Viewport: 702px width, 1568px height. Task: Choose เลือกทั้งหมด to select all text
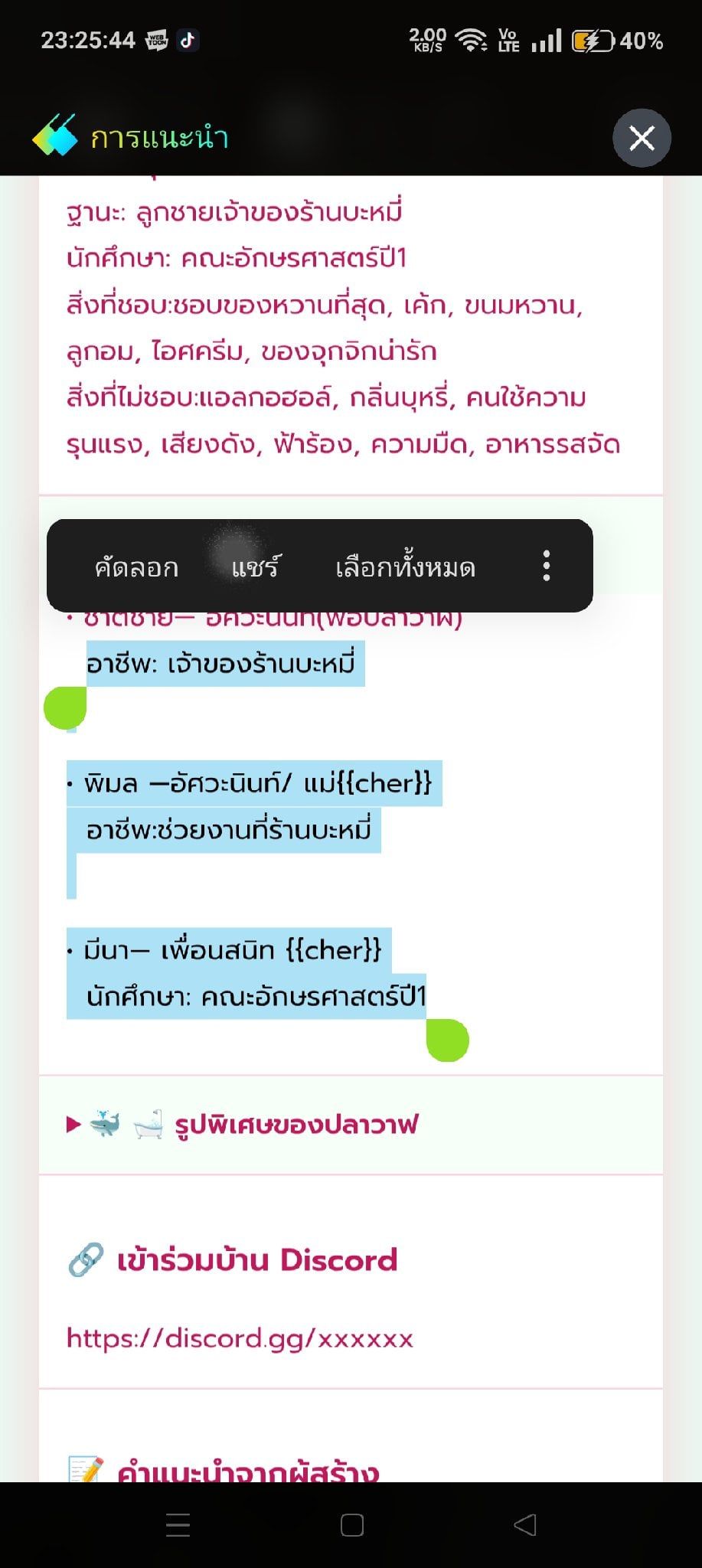405,567
